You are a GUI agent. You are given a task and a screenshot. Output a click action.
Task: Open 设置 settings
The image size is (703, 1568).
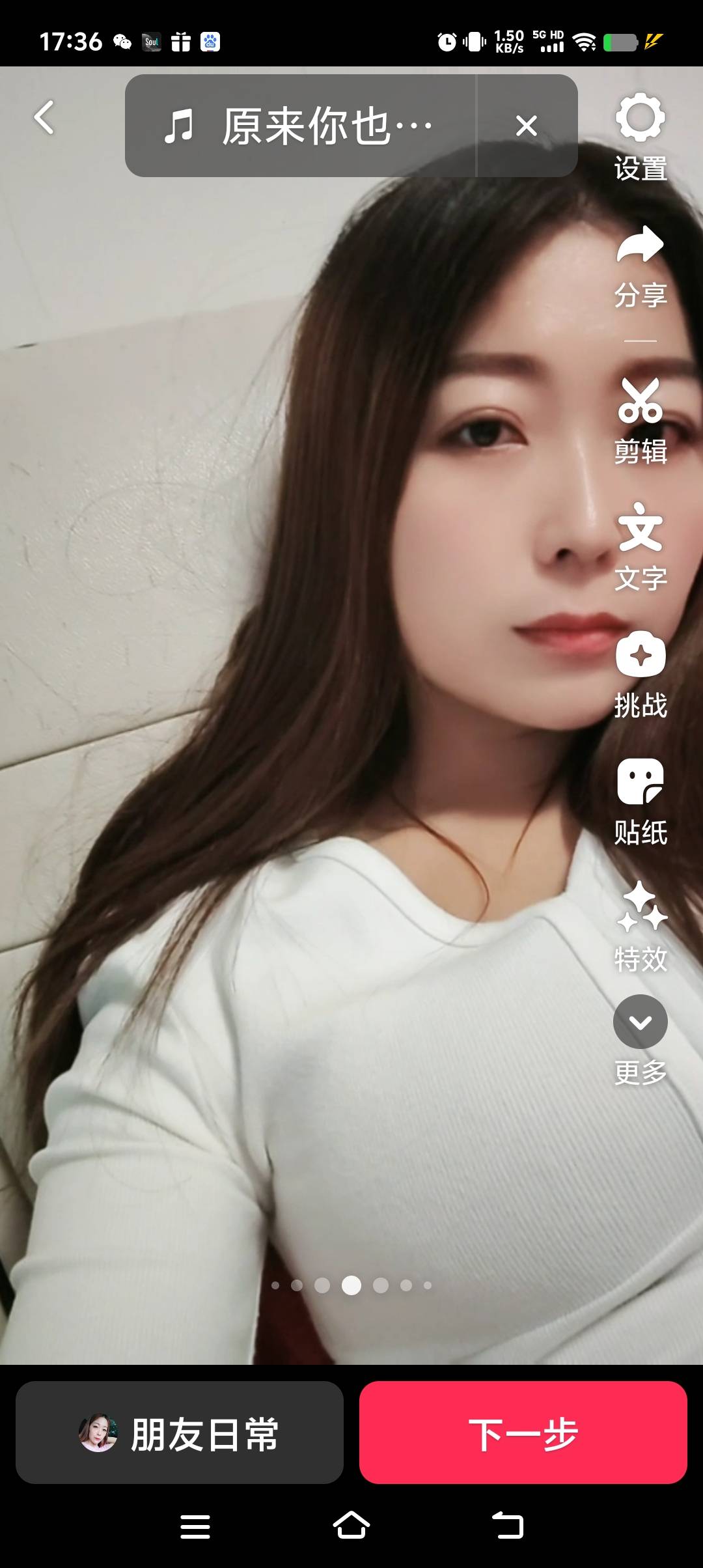pyautogui.click(x=641, y=137)
